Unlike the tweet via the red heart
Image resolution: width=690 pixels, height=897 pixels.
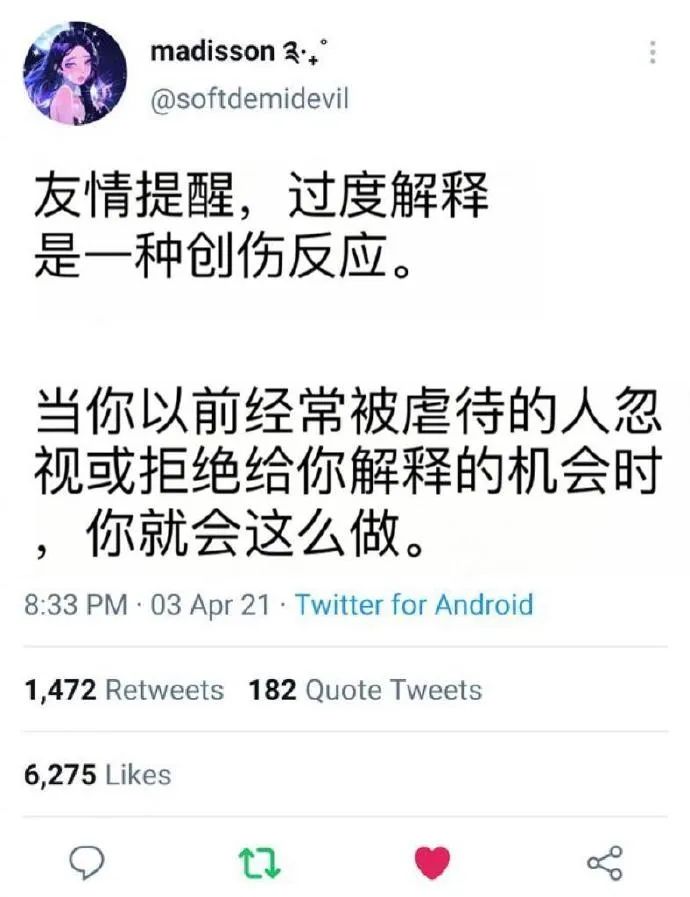coord(432,861)
